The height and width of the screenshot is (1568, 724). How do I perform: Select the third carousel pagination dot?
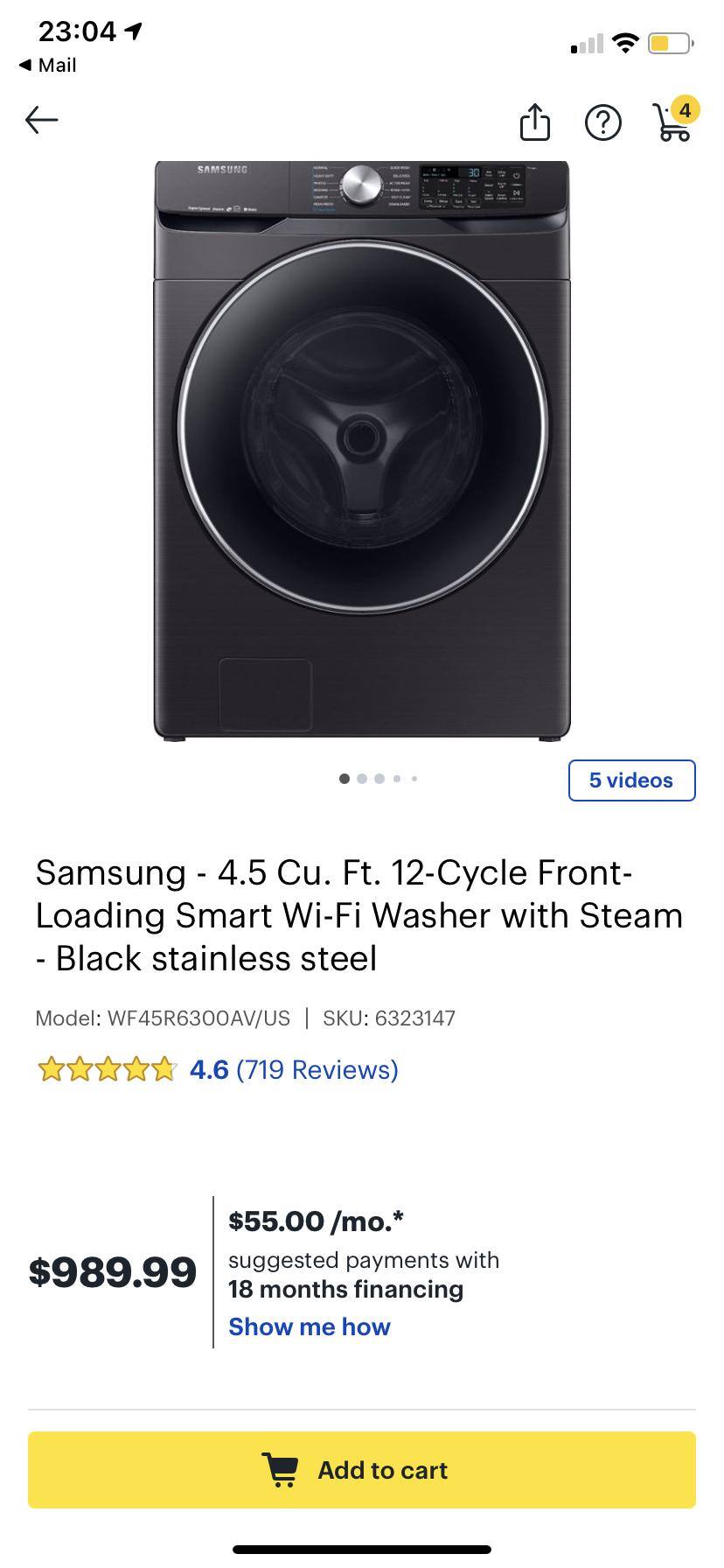379,778
